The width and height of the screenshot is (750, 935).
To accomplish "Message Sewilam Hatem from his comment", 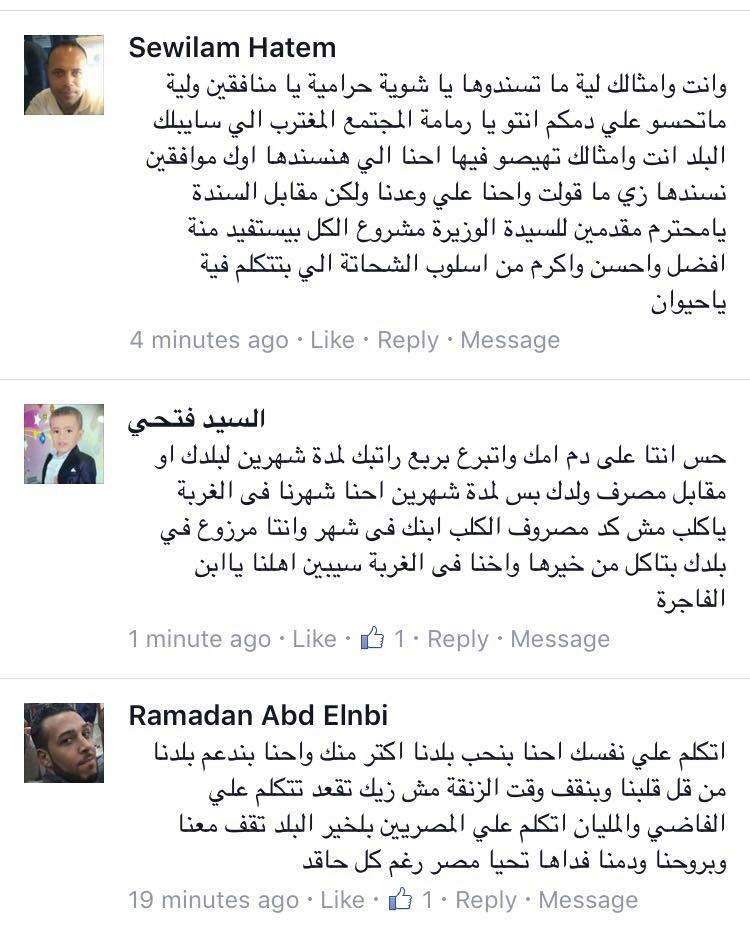I will coord(509,340).
